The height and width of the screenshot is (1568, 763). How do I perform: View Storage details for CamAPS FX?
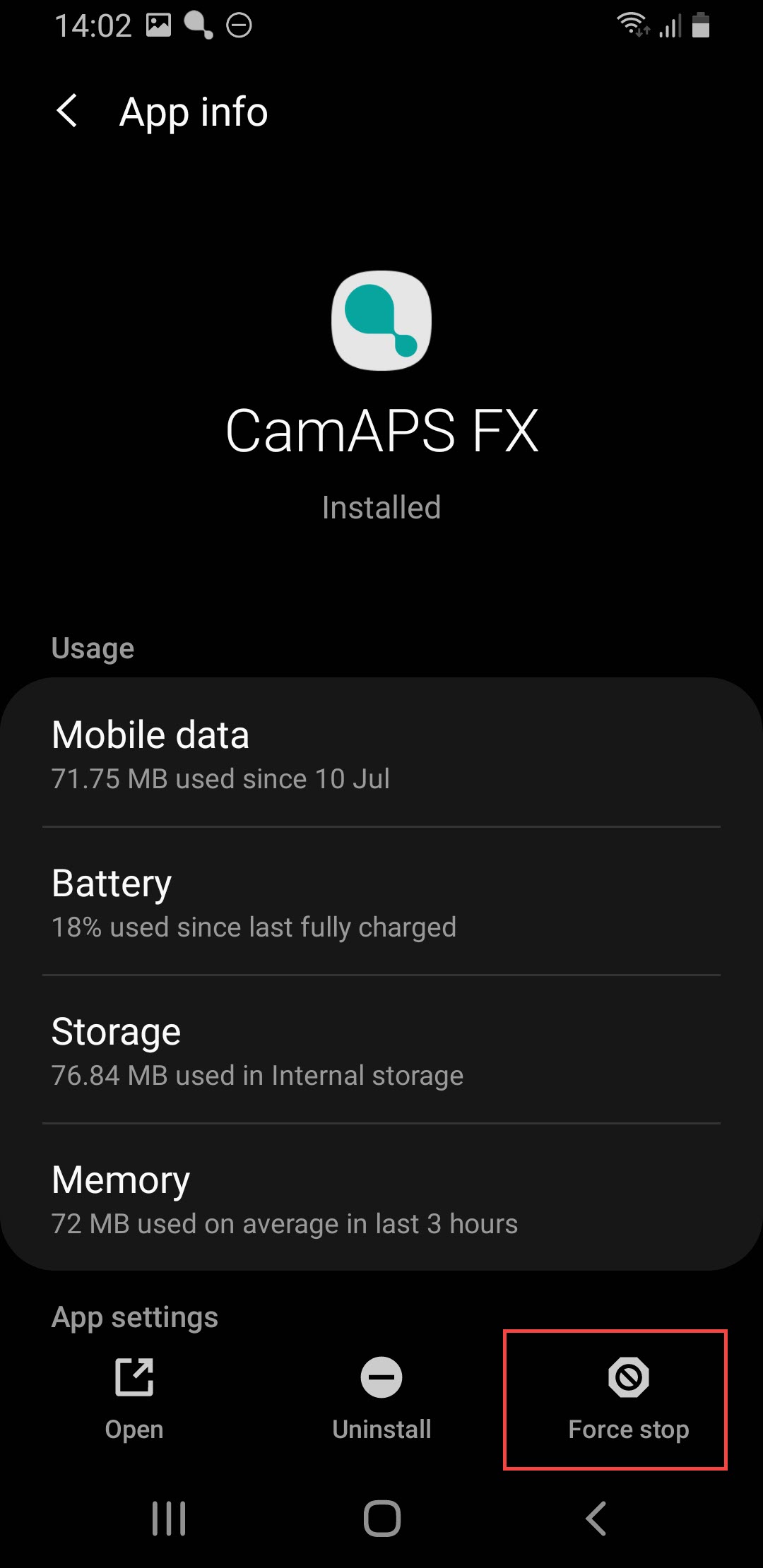381,1050
